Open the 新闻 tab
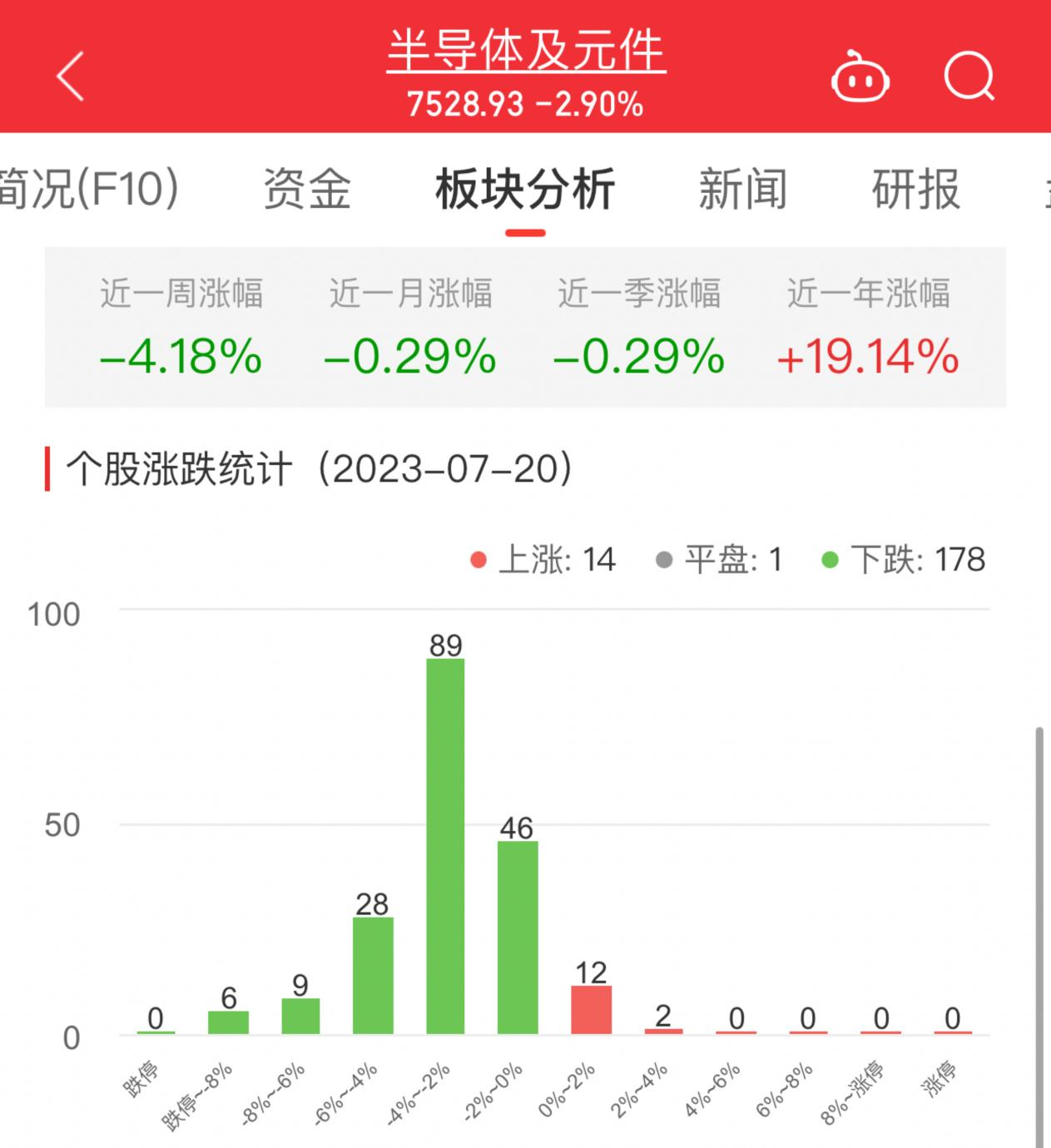Screen dimensions: 1051x1148 click(x=742, y=189)
